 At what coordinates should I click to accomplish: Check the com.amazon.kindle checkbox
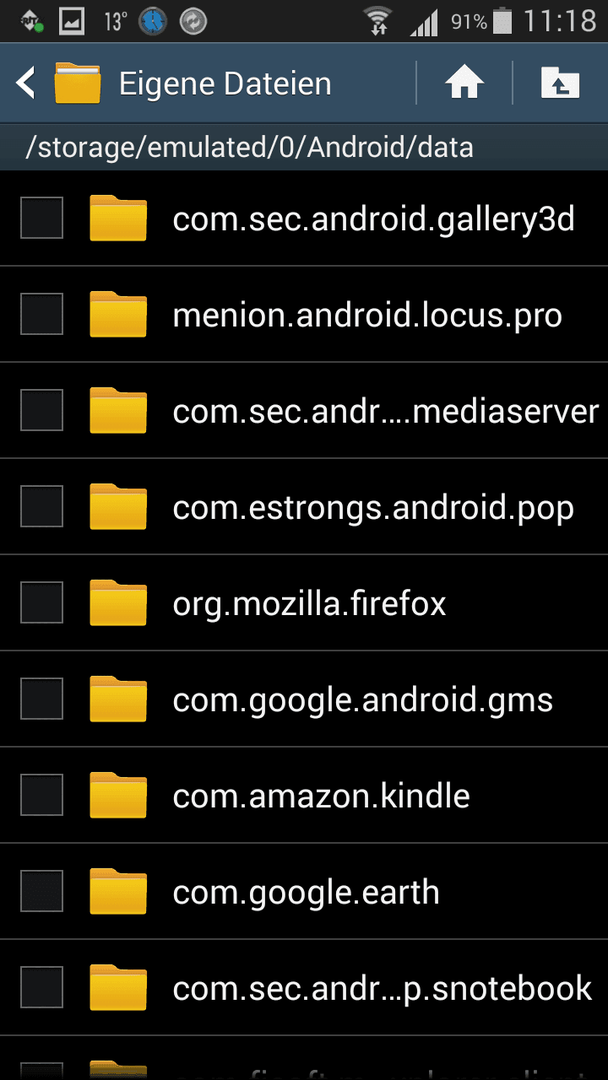click(41, 795)
